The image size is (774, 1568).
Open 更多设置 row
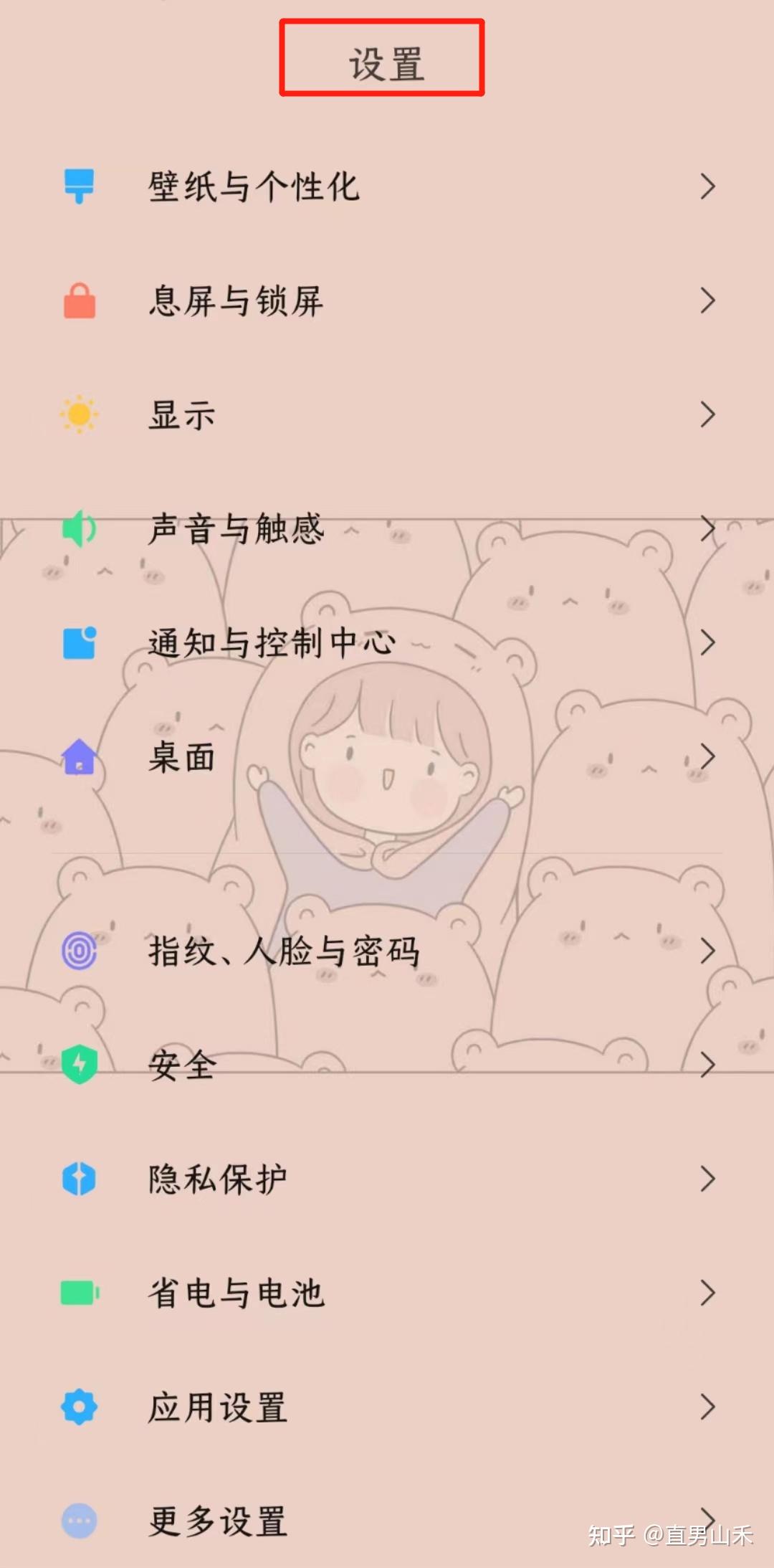[219, 1521]
